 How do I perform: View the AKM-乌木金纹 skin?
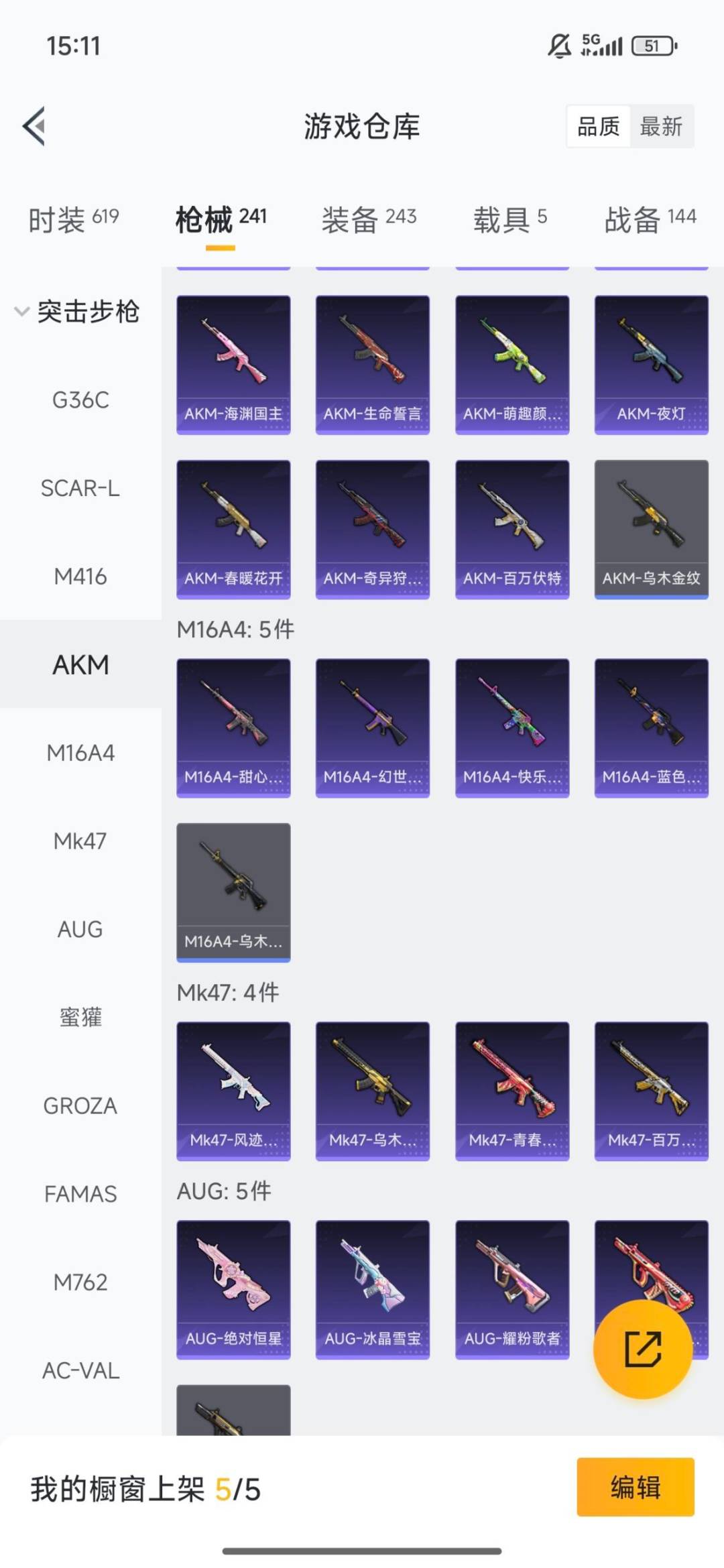(651, 529)
